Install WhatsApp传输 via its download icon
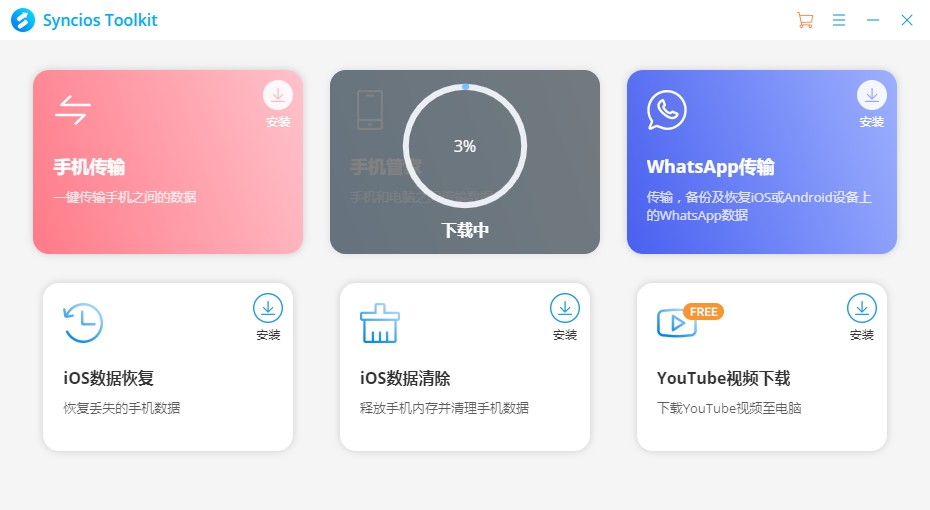The height and width of the screenshot is (510, 930). pyautogui.click(x=872, y=96)
